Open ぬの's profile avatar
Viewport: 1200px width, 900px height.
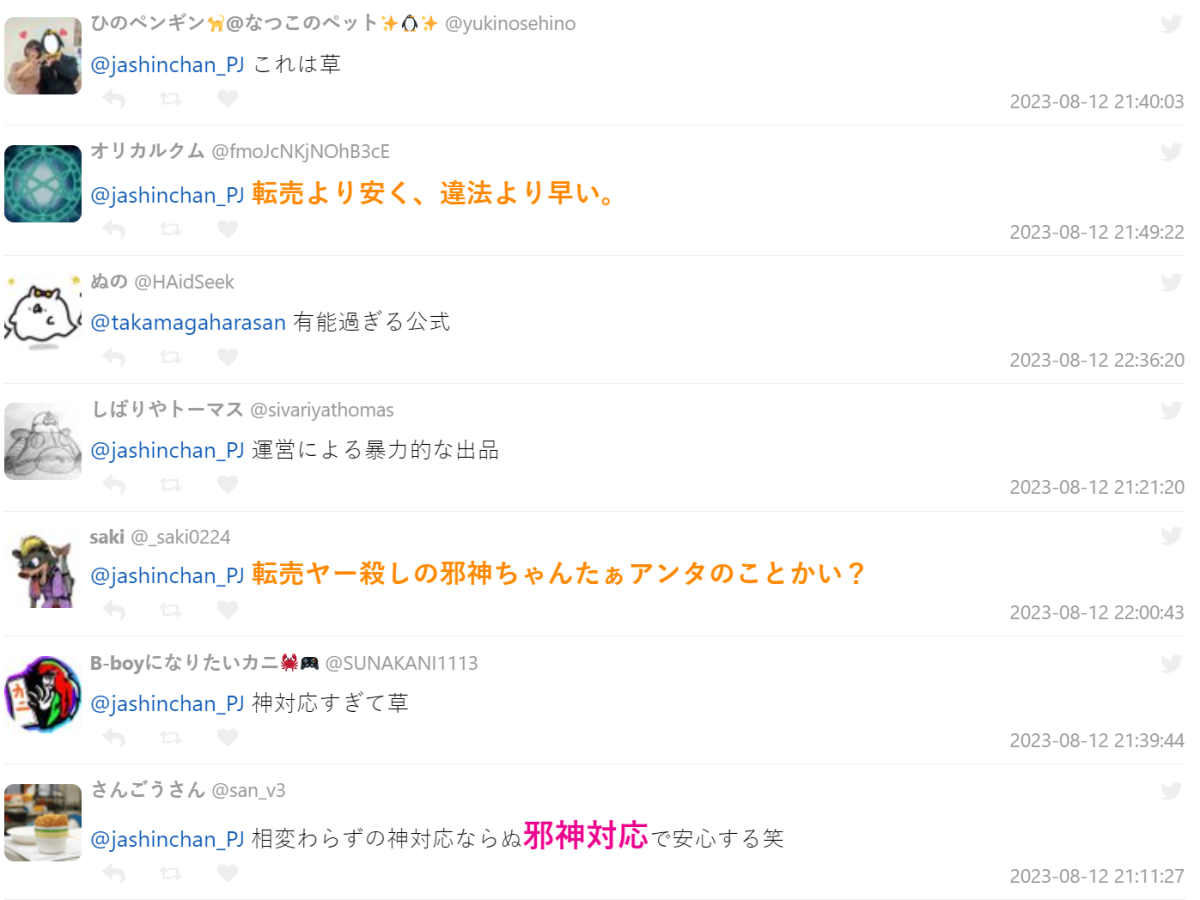pyautogui.click(x=43, y=312)
